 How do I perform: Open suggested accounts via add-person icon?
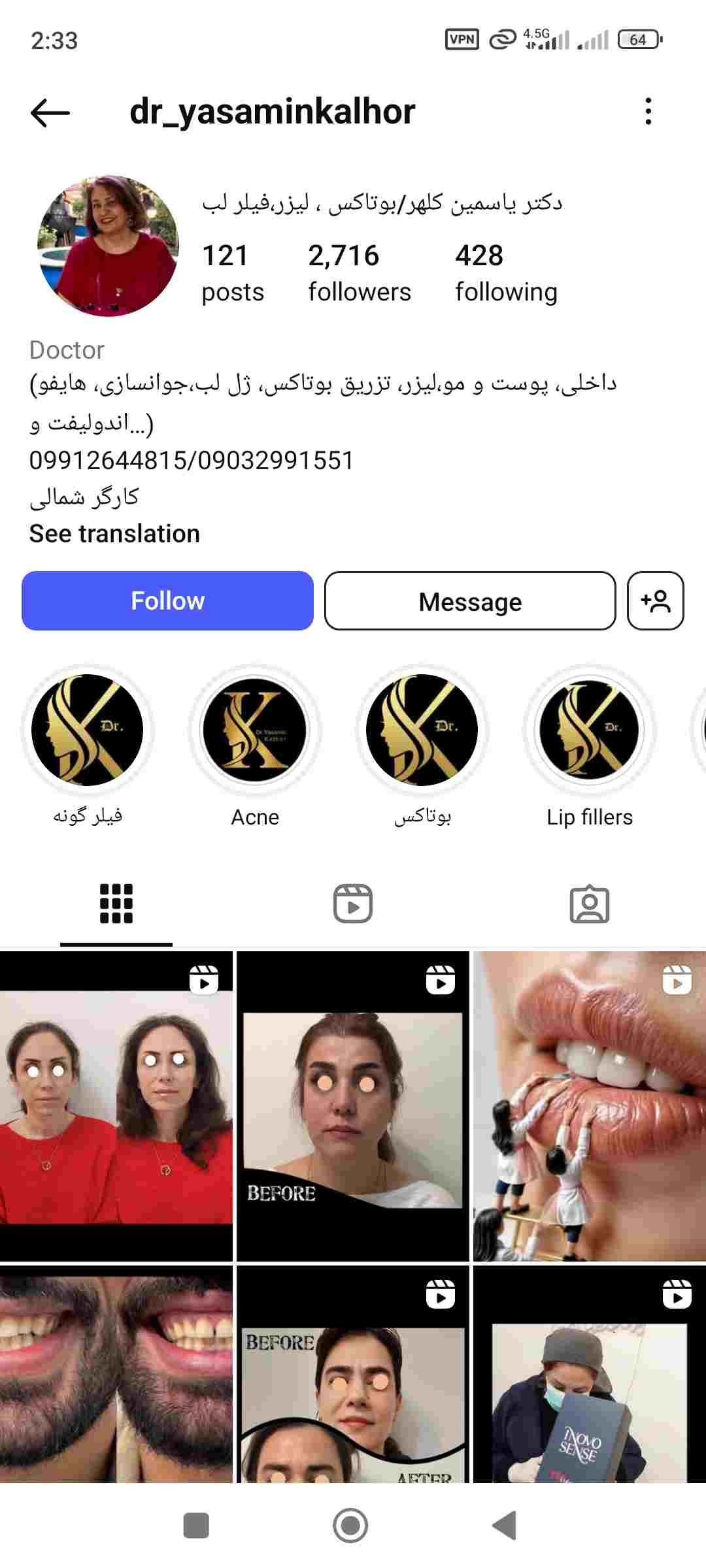[656, 601]
